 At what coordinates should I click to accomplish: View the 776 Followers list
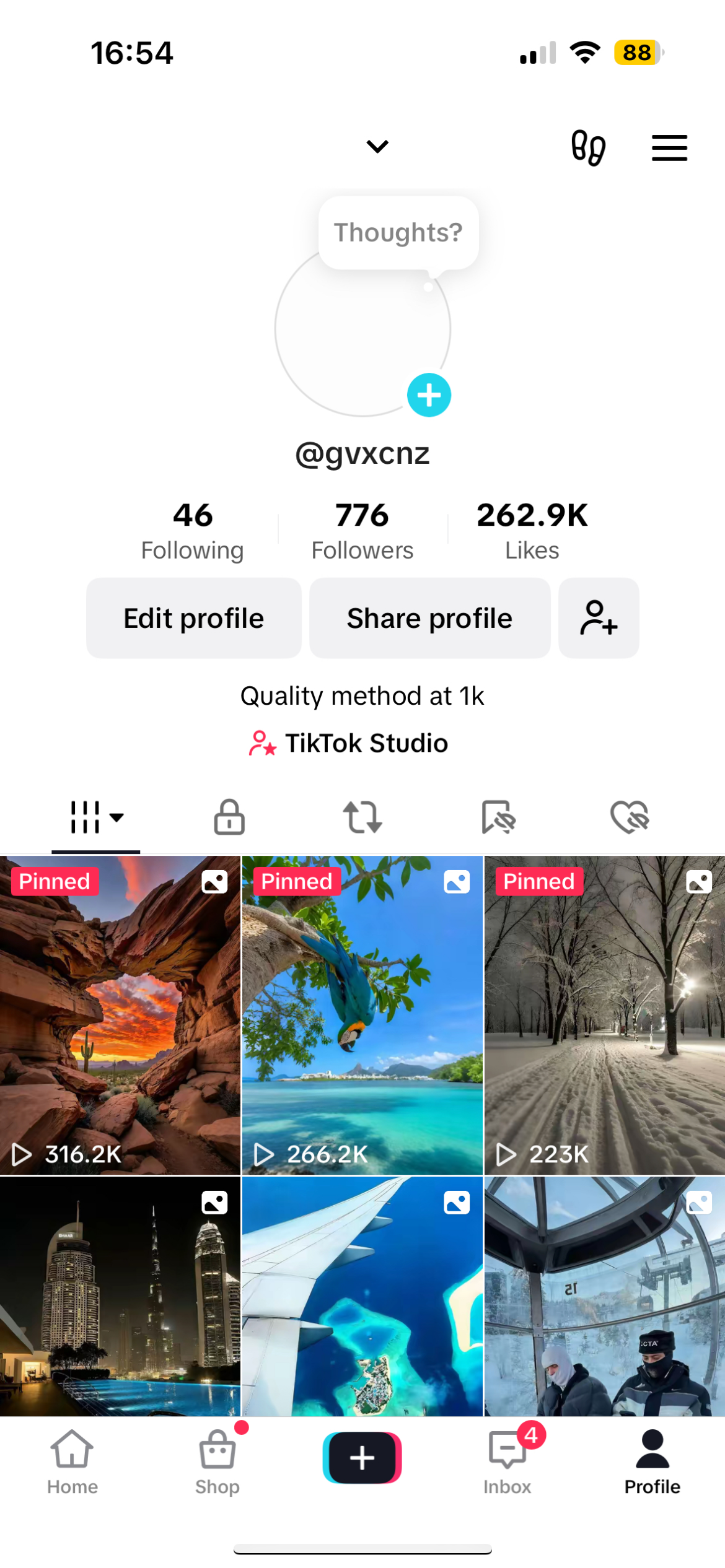(362, 531)
